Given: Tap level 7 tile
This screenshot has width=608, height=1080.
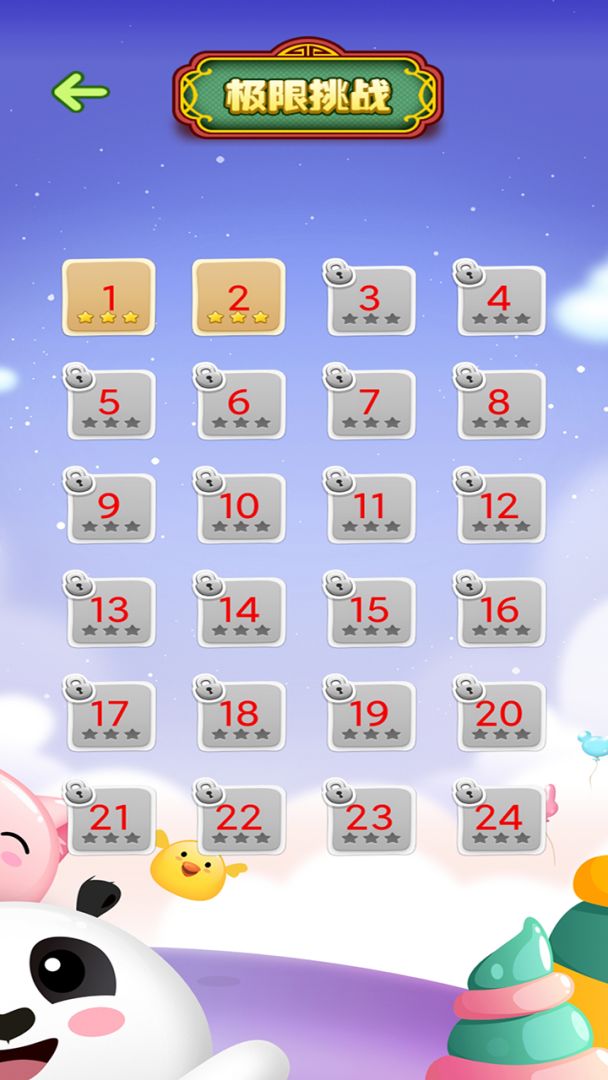Looking at the screenshot, I should (371, 404).
